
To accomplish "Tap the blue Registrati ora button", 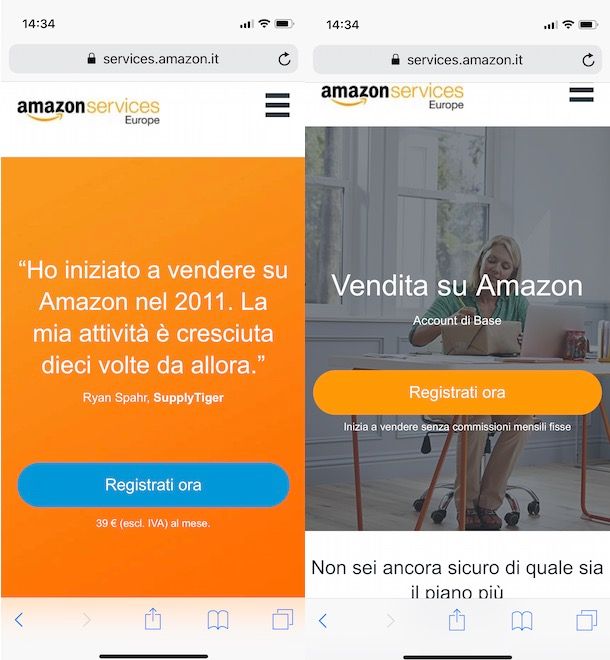I will click(x=153, y=485).
